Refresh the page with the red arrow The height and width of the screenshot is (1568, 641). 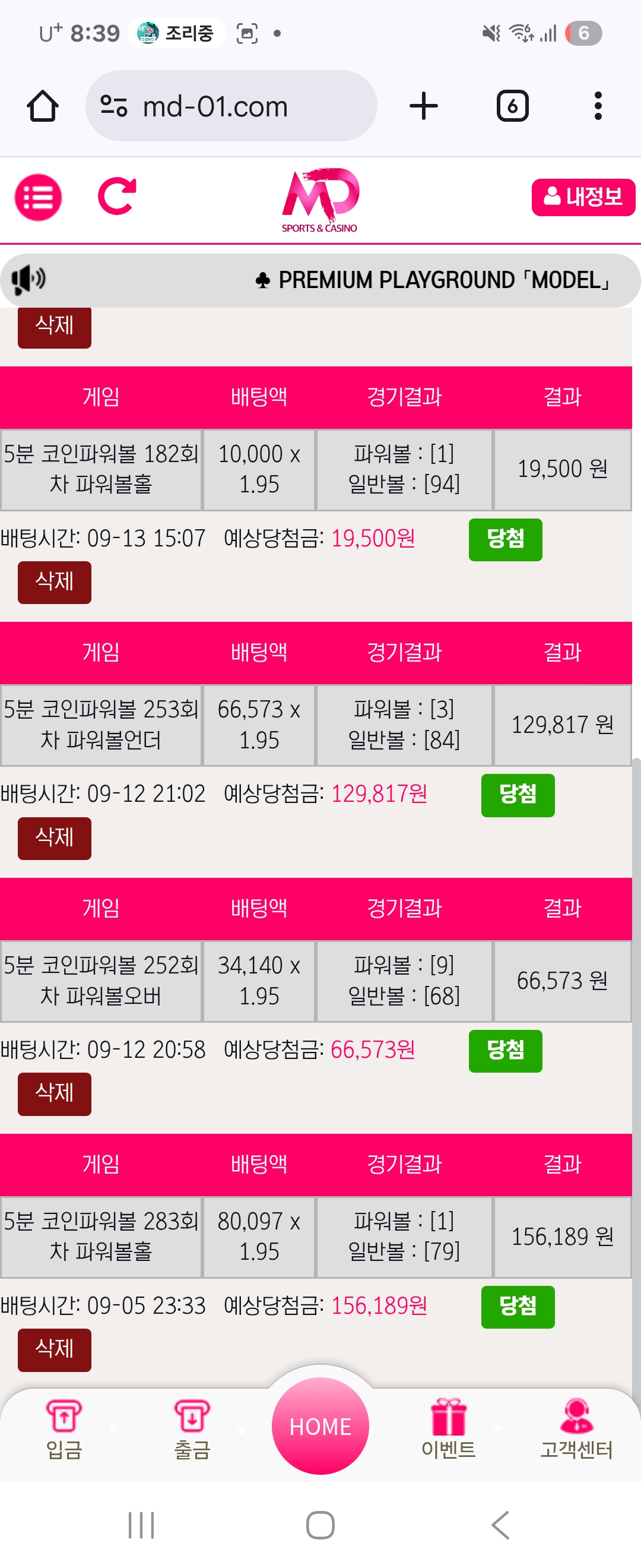(x=117, y=196)
